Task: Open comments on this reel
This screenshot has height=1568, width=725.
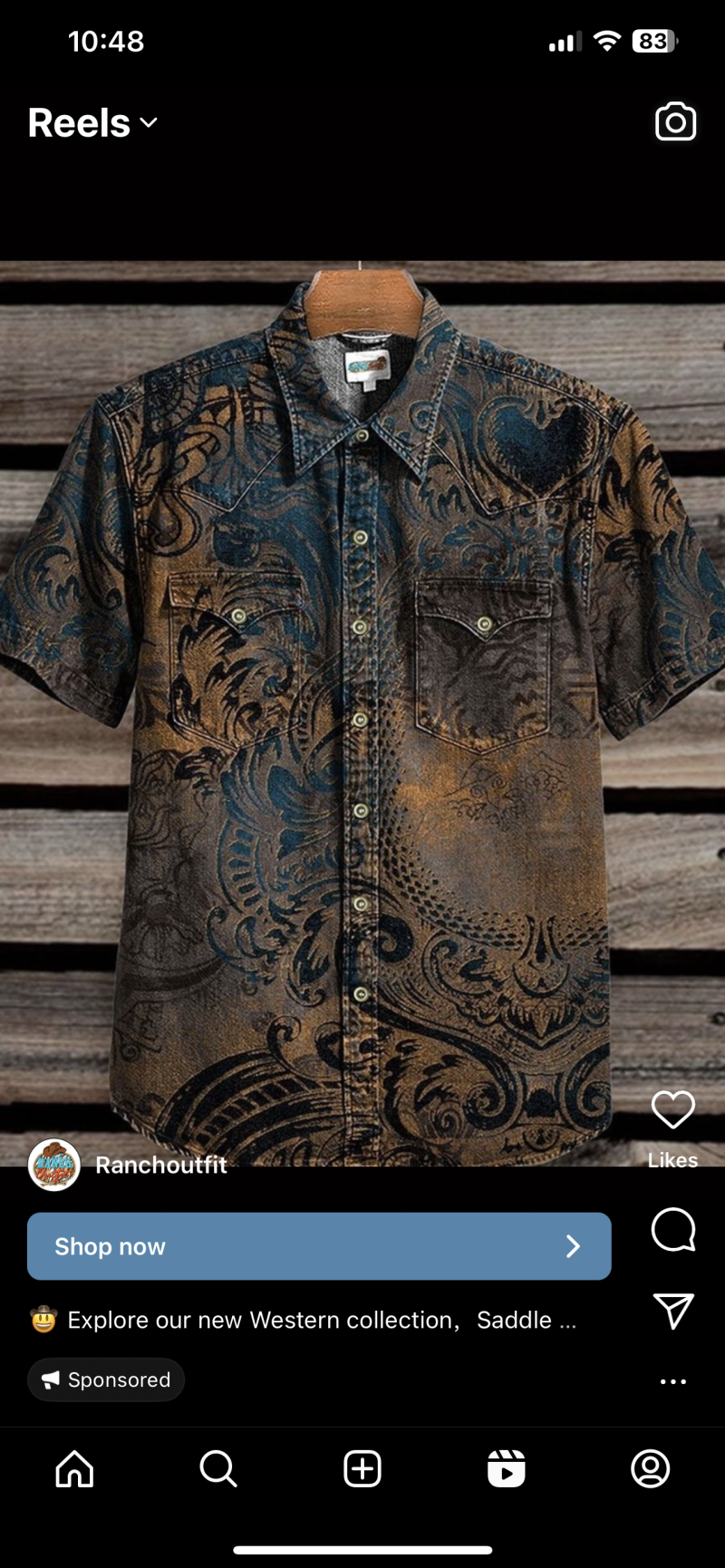Action: click(x=672, y=1230)
